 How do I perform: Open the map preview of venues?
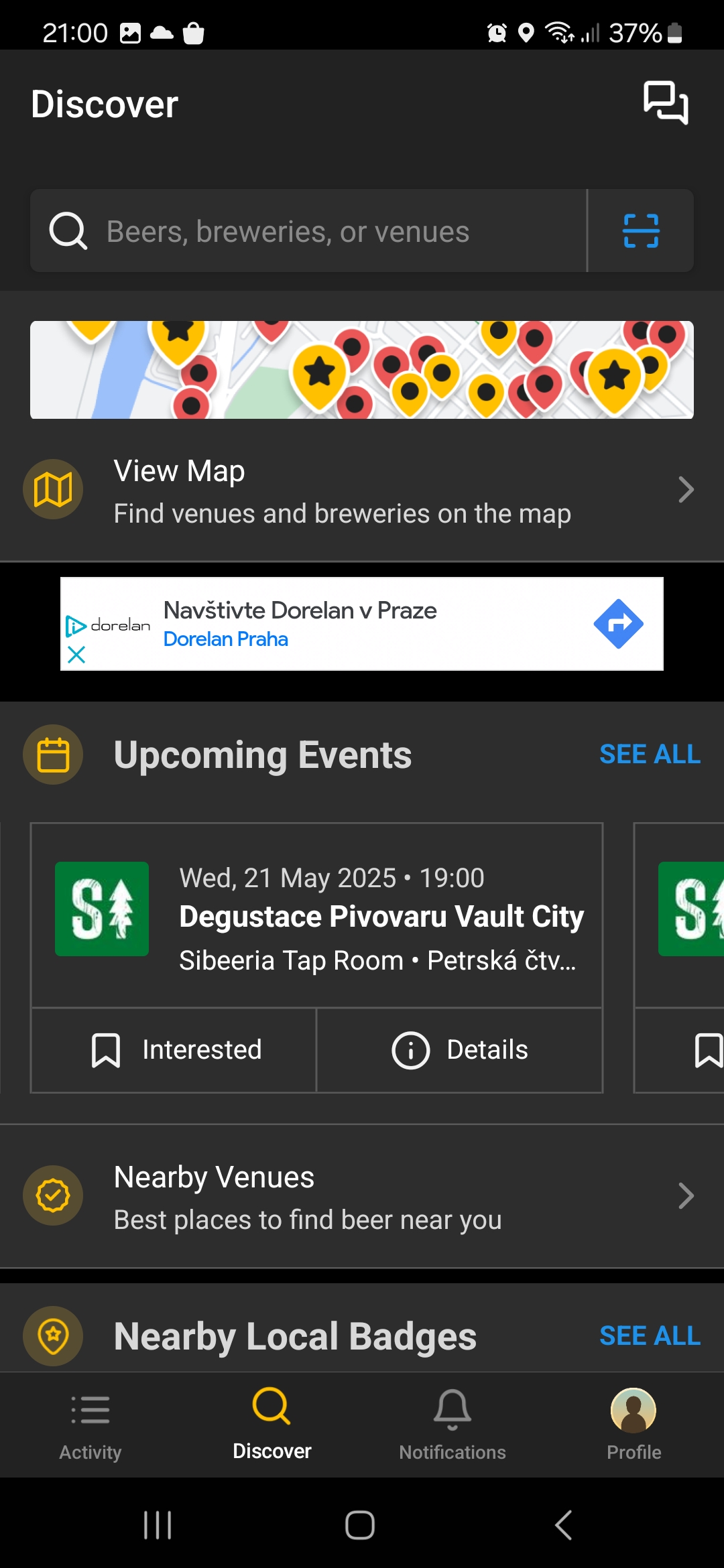(x=362, y=370)
